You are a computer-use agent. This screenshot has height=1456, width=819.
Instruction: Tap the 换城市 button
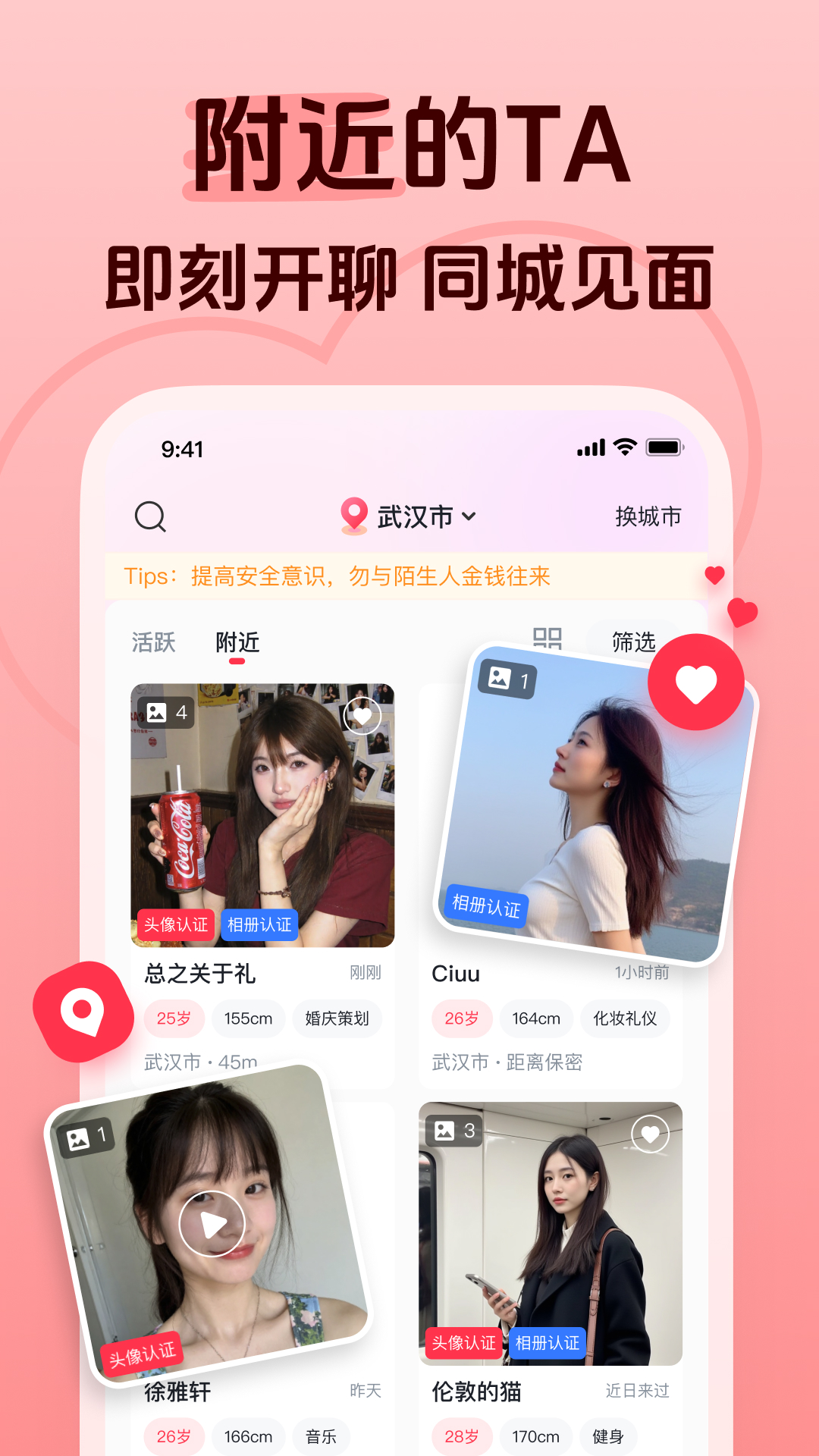[647, 515]
